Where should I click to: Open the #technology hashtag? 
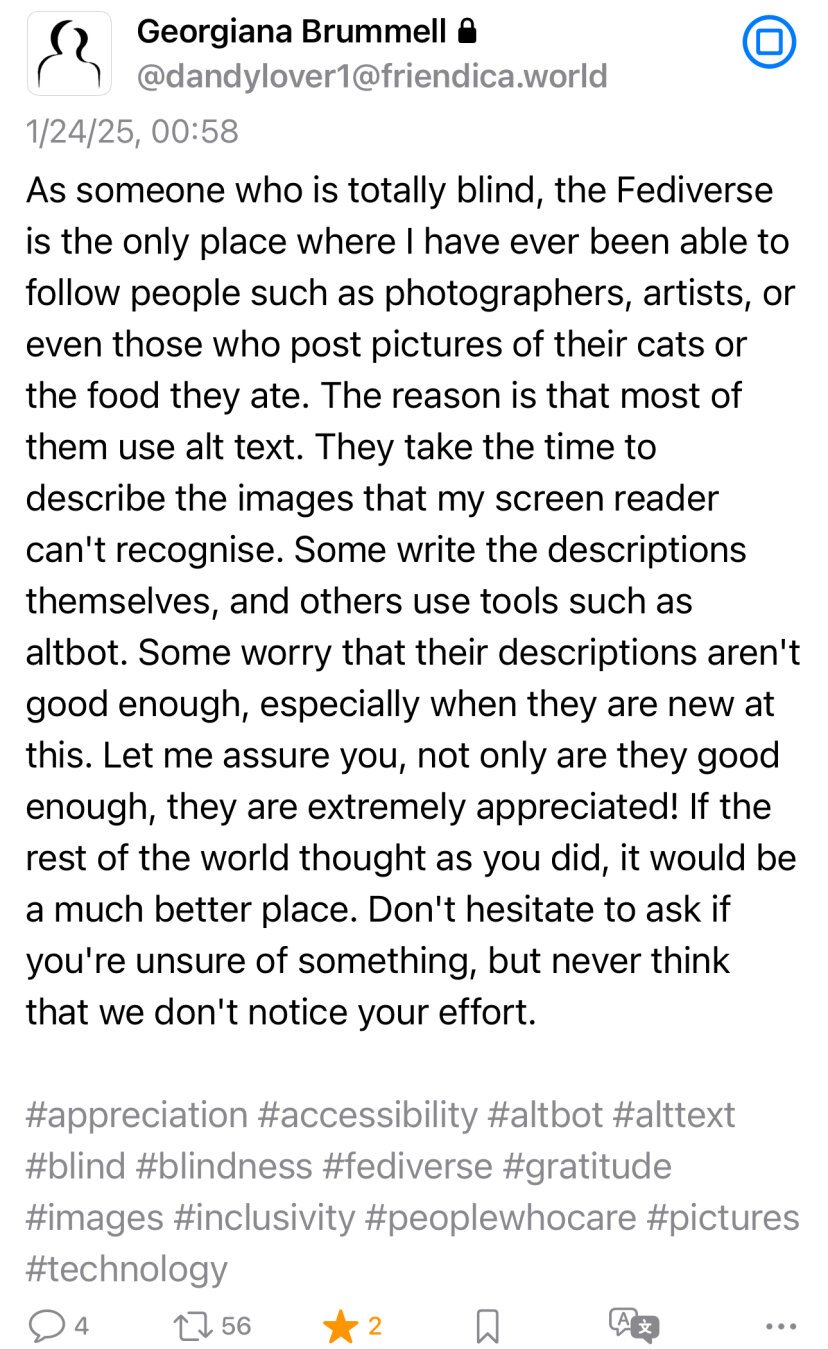tap(127, 1270)
